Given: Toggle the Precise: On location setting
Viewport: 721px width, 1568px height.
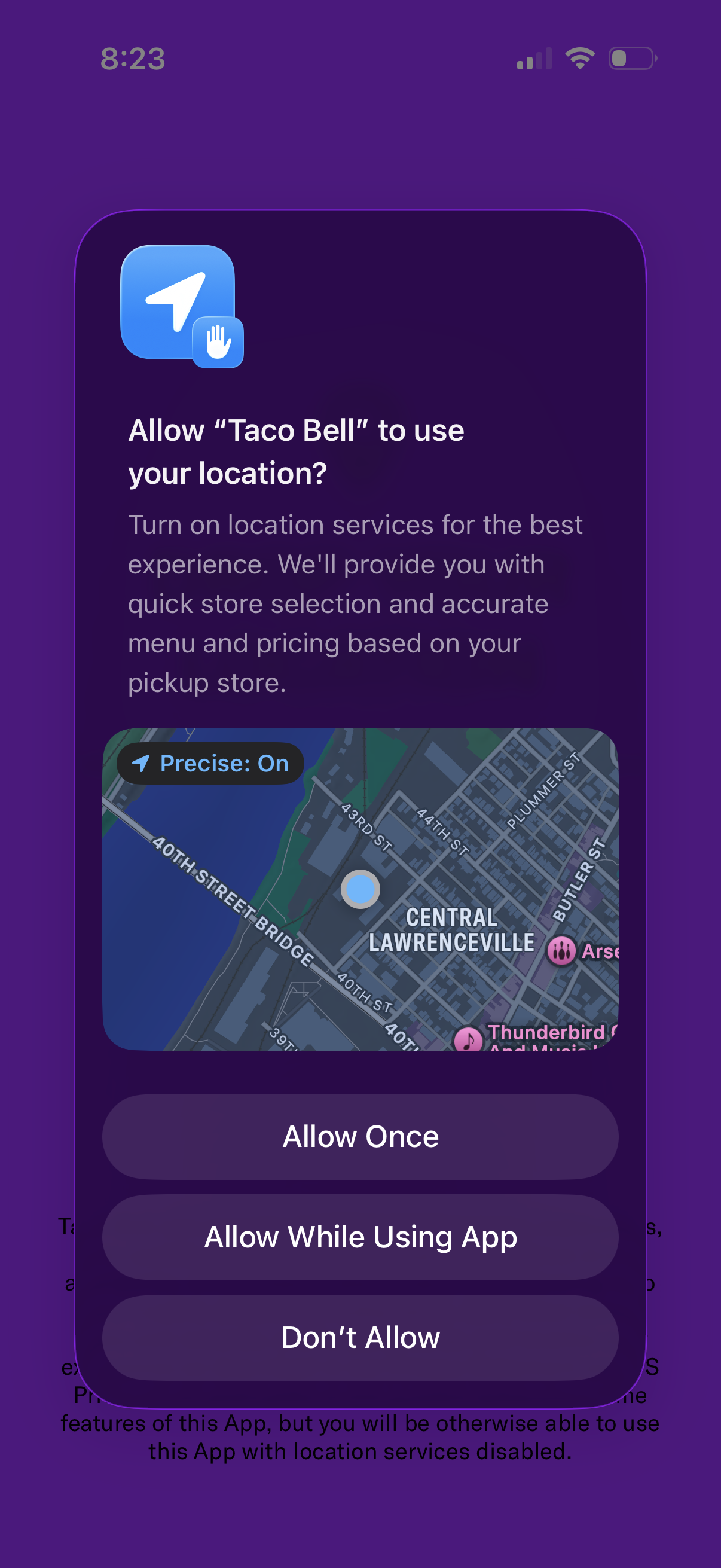Looking at the screenshot, I should click(x=209, y=762).
